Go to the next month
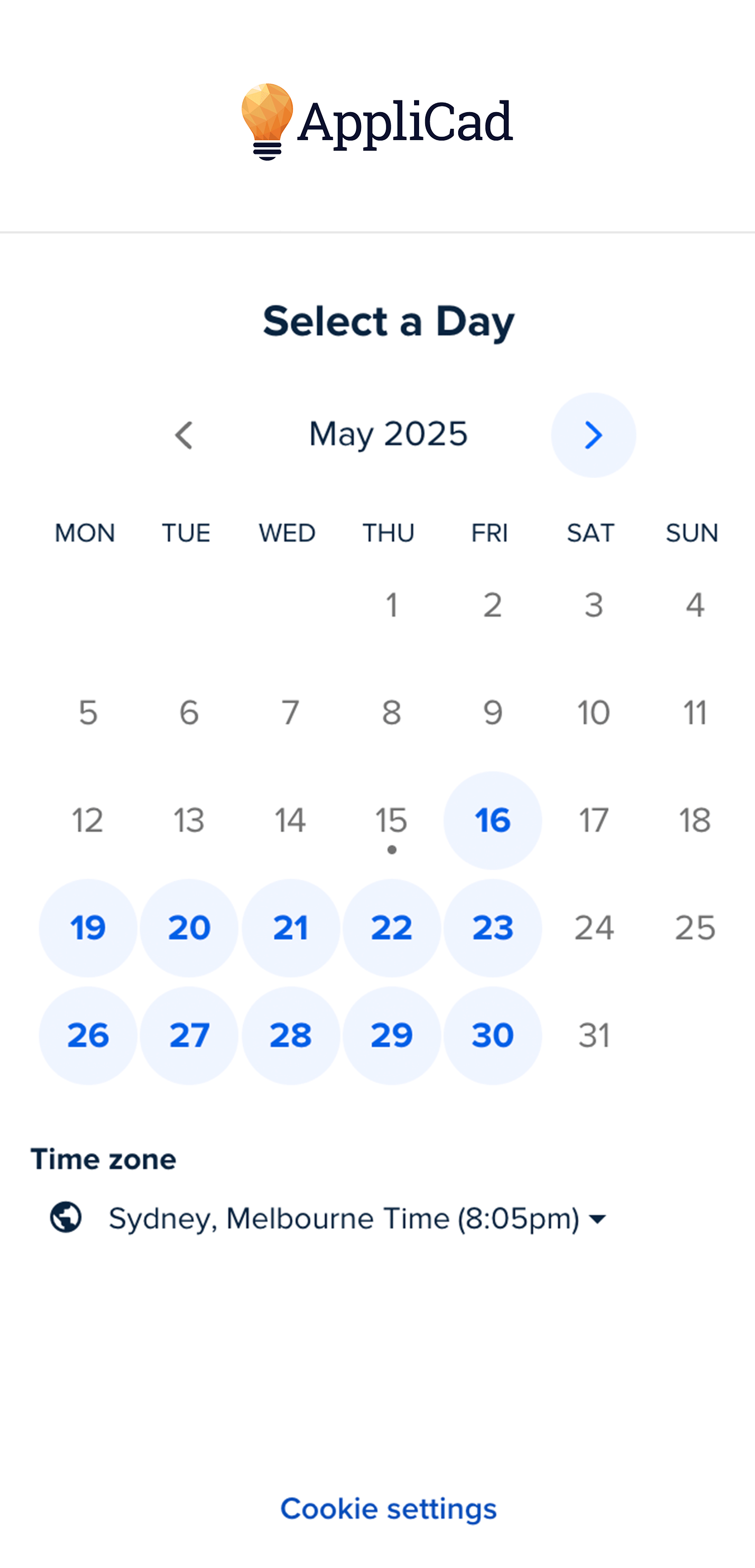Image resolution: width=755 pixels, height=1568 pixels. (593, 435)
